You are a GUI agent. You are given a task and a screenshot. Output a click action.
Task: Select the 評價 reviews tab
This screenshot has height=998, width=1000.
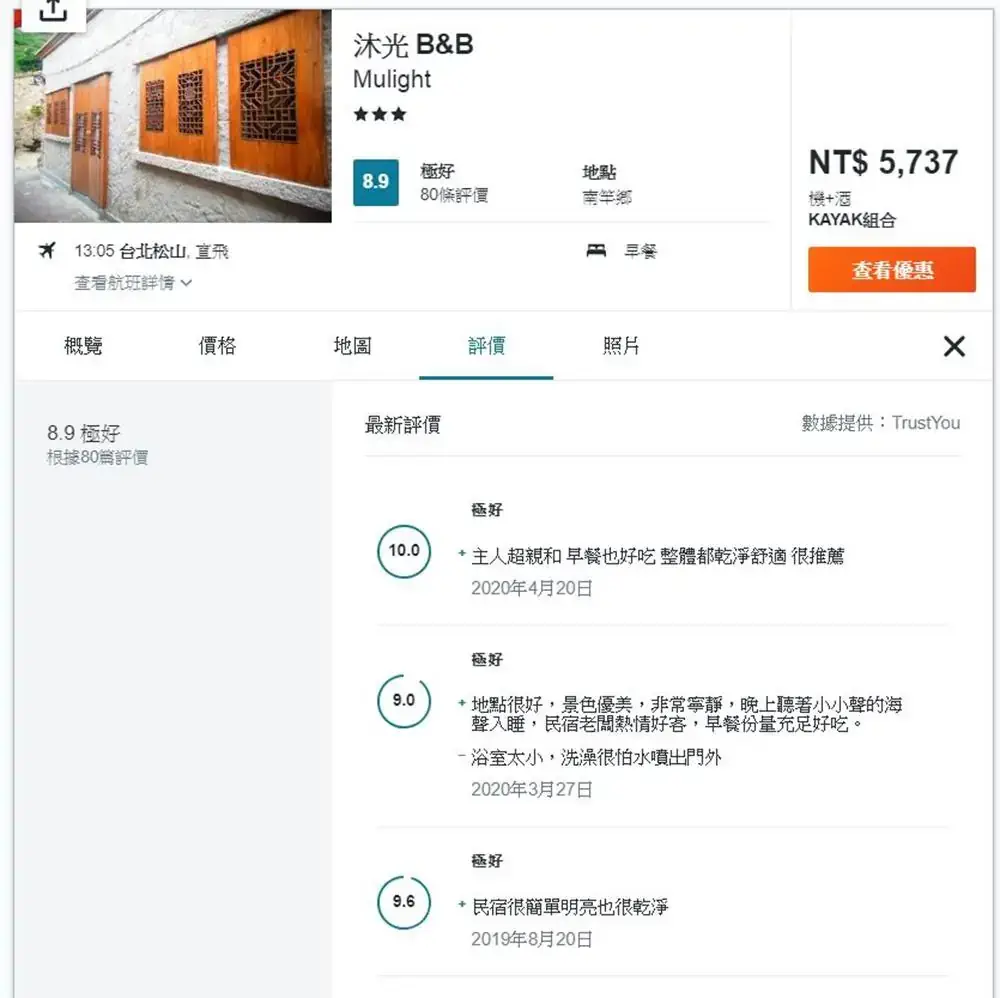click(486, 346)
